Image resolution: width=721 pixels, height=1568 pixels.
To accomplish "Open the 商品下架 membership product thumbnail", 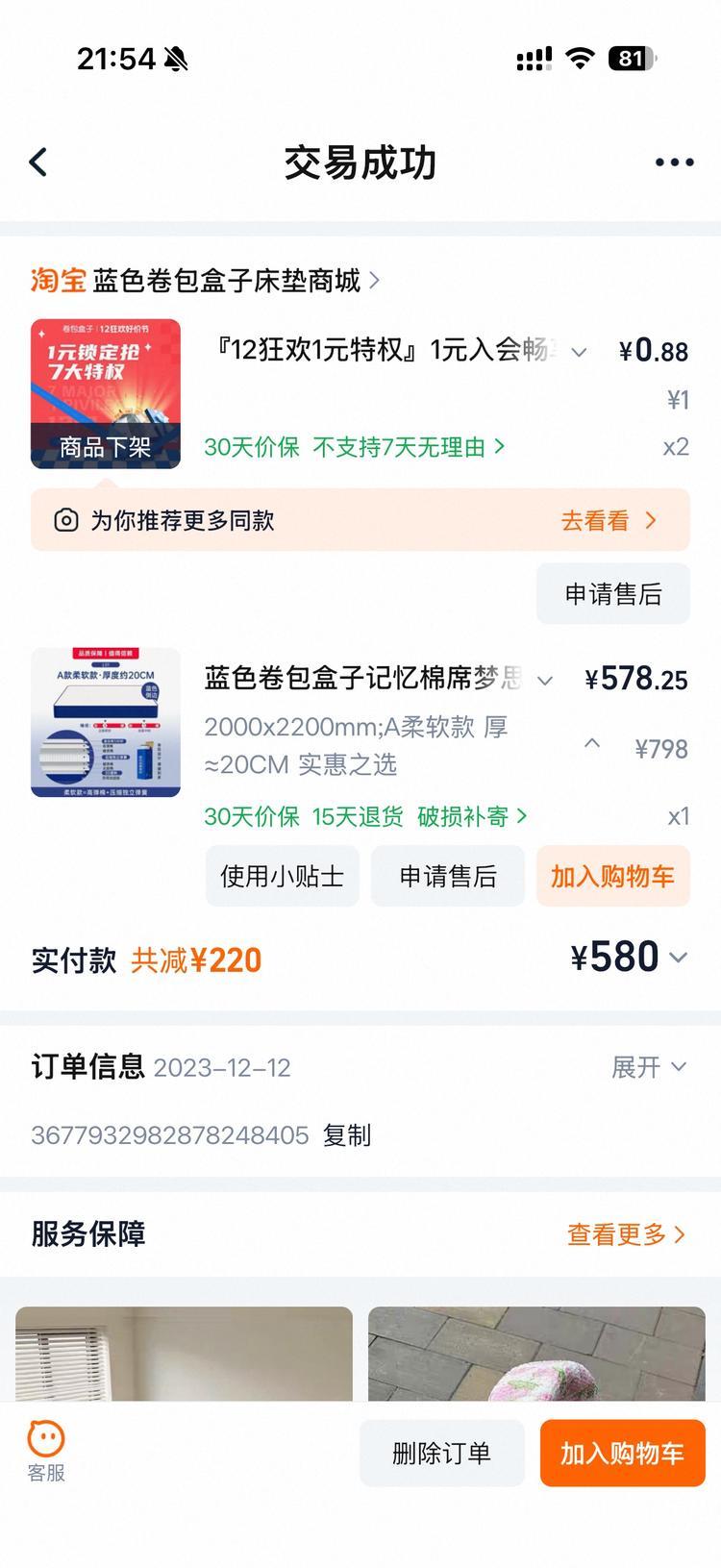I will tap(106, 394).
